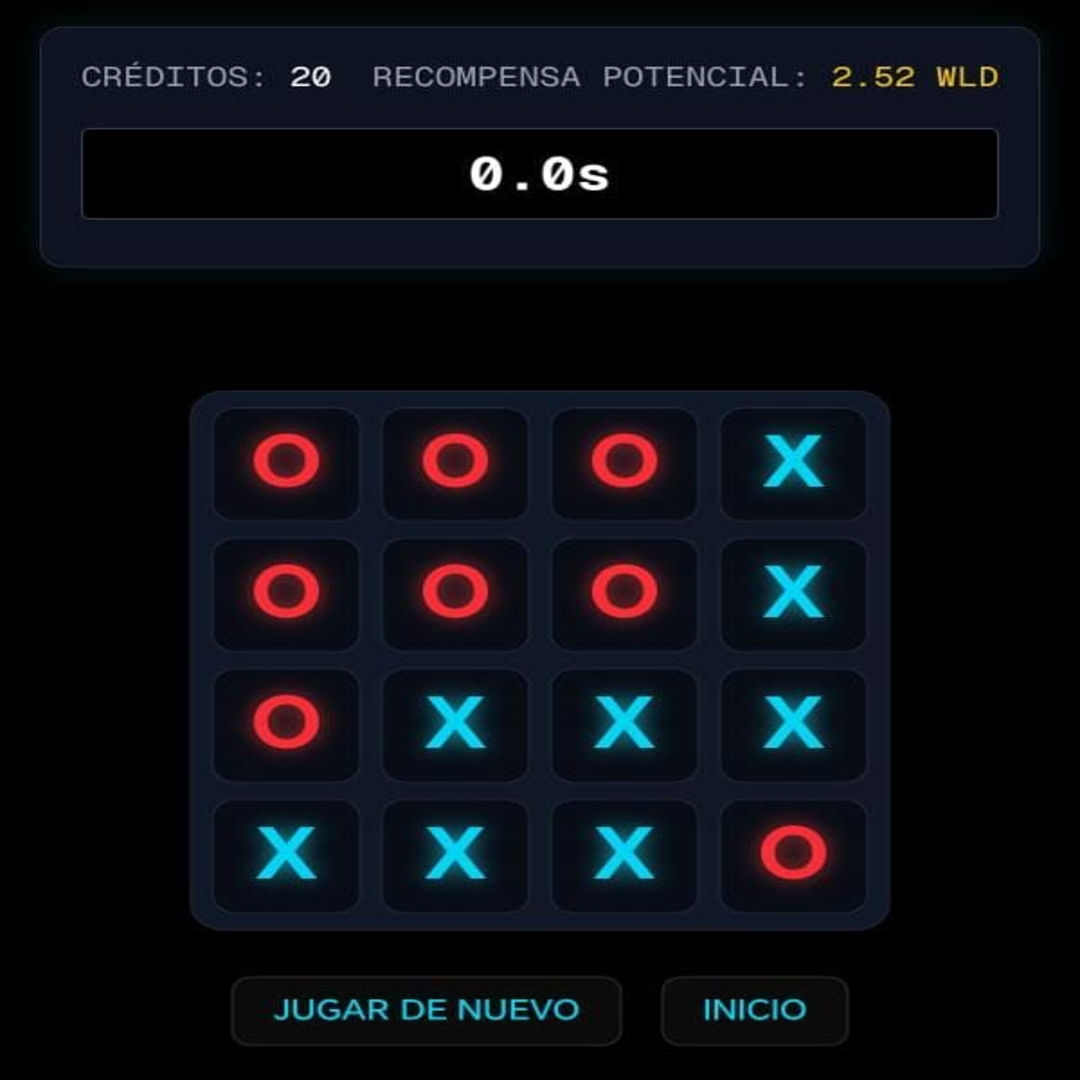1080x1080 pixels.
Task: Tap JUGAR DE NUEVO to replay
Action: [x=426, y=1010]
